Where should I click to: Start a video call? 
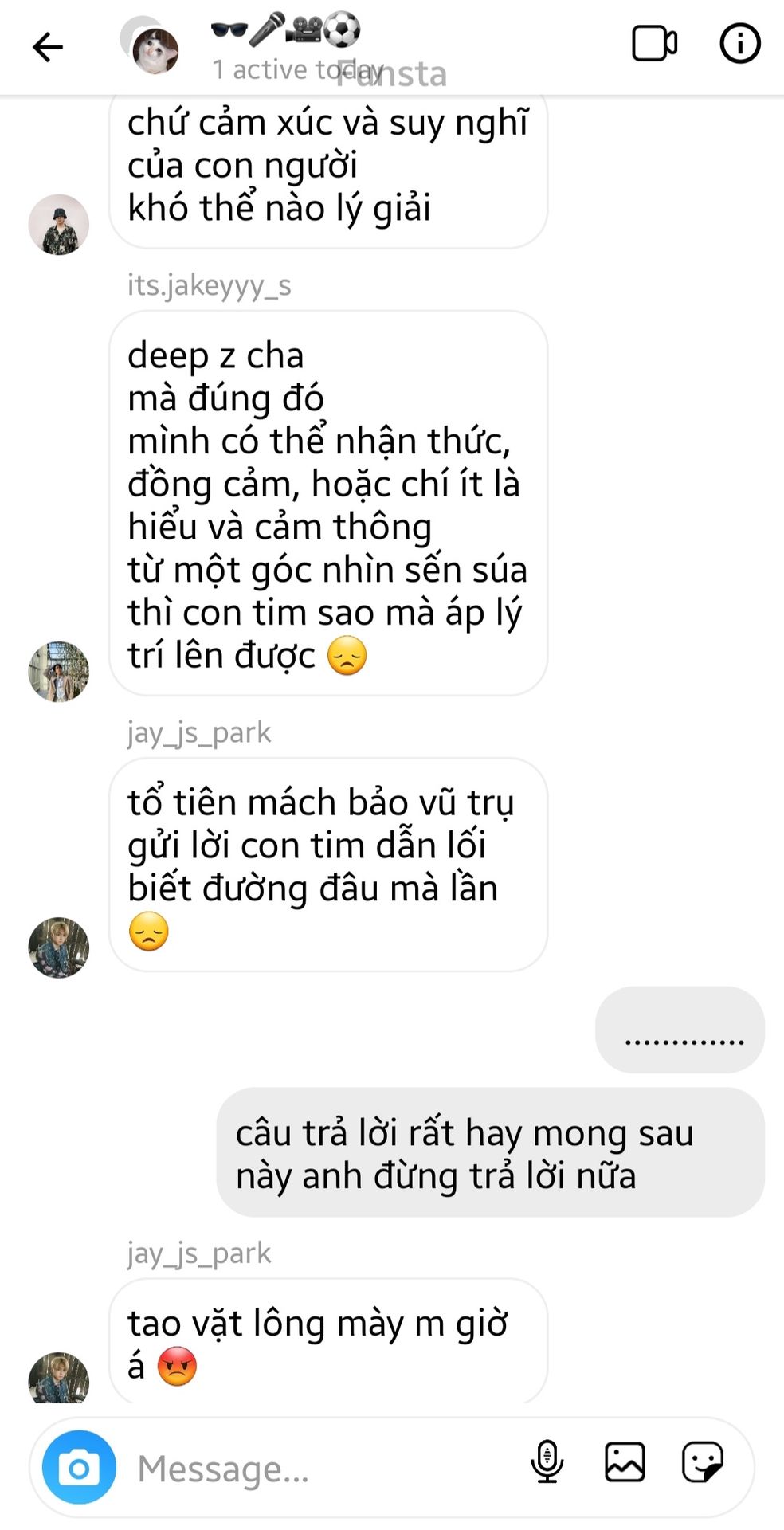pyautogui.click(x=654, y=44)
